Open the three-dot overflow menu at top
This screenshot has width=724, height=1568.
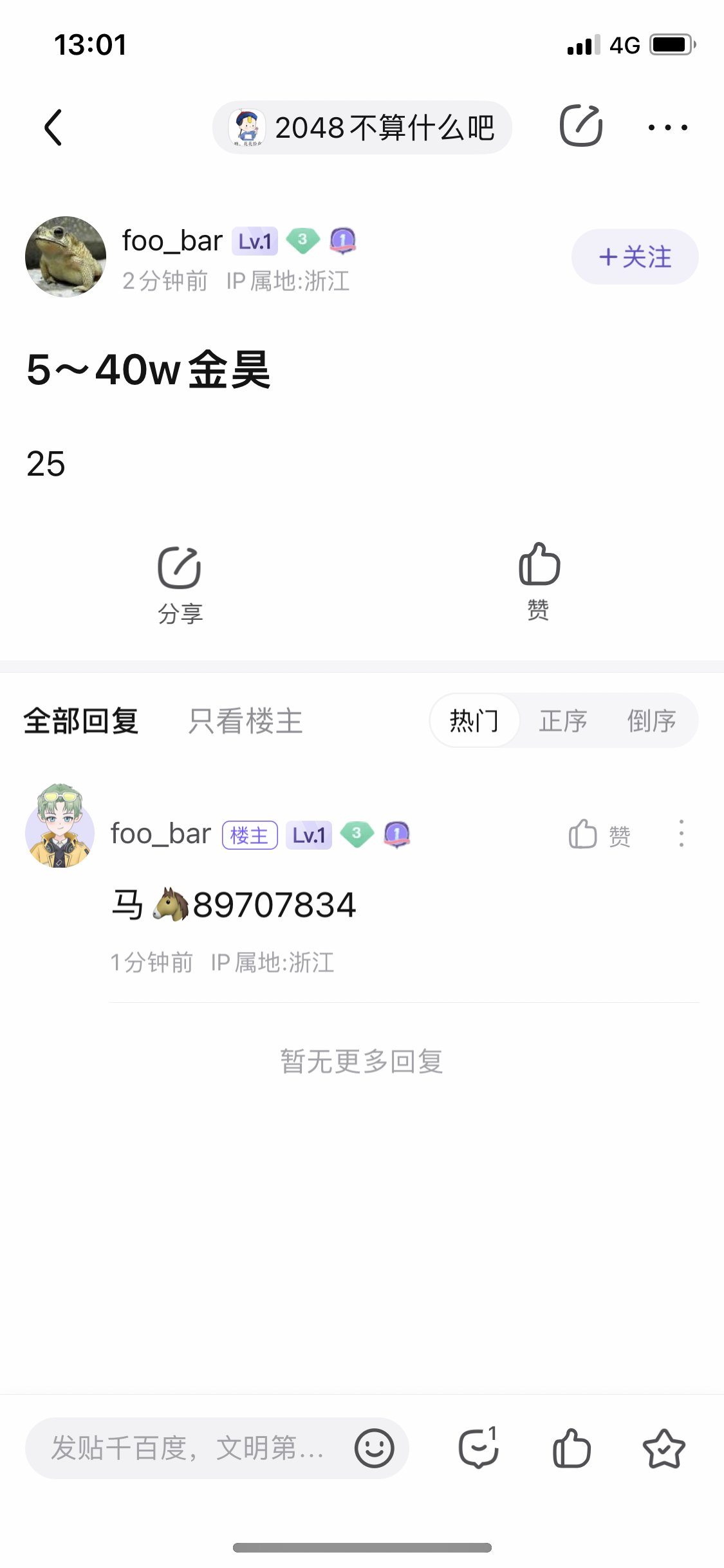coord(667,127)
